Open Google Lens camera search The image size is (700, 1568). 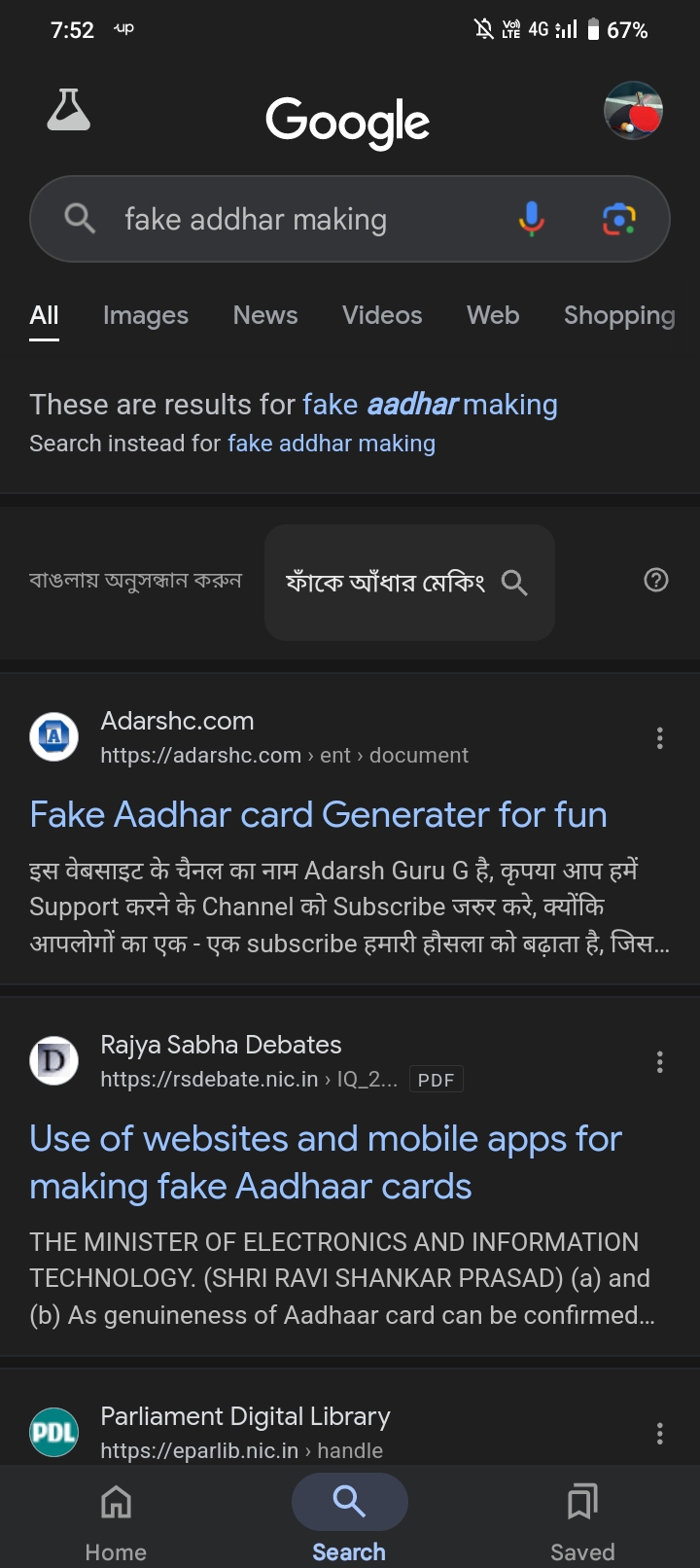pyautogui.click(x=618, y=219)
